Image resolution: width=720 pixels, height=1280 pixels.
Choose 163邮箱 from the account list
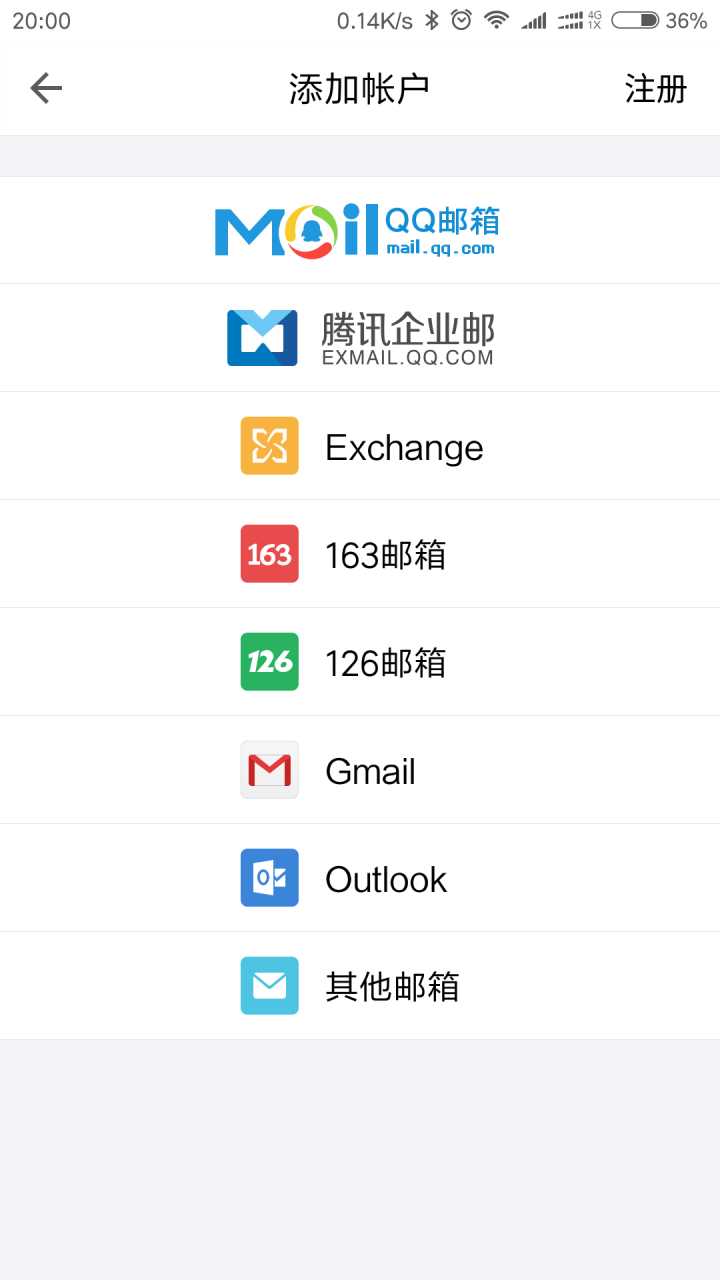pyautogui.click(x=388, y=553)
